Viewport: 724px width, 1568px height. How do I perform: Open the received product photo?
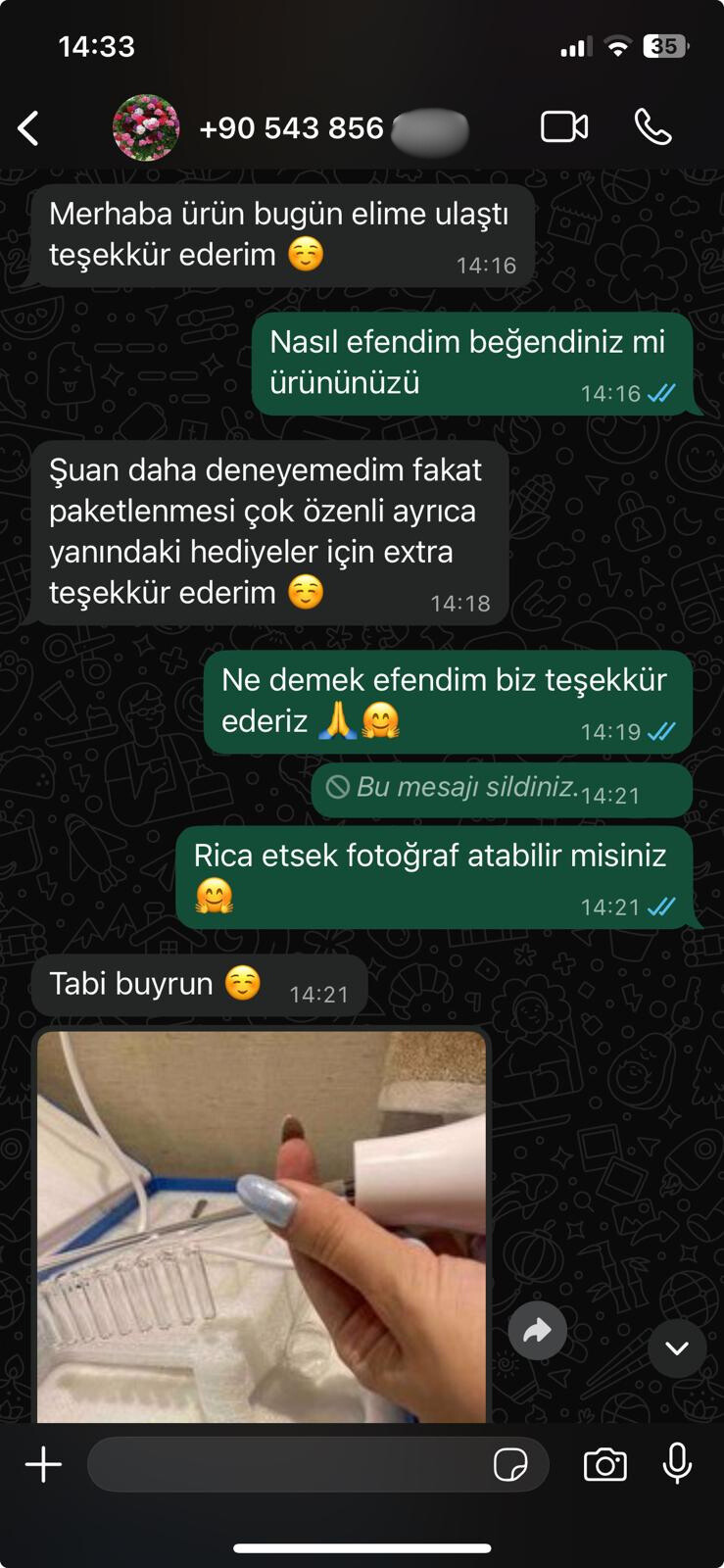coord(262,1225)
